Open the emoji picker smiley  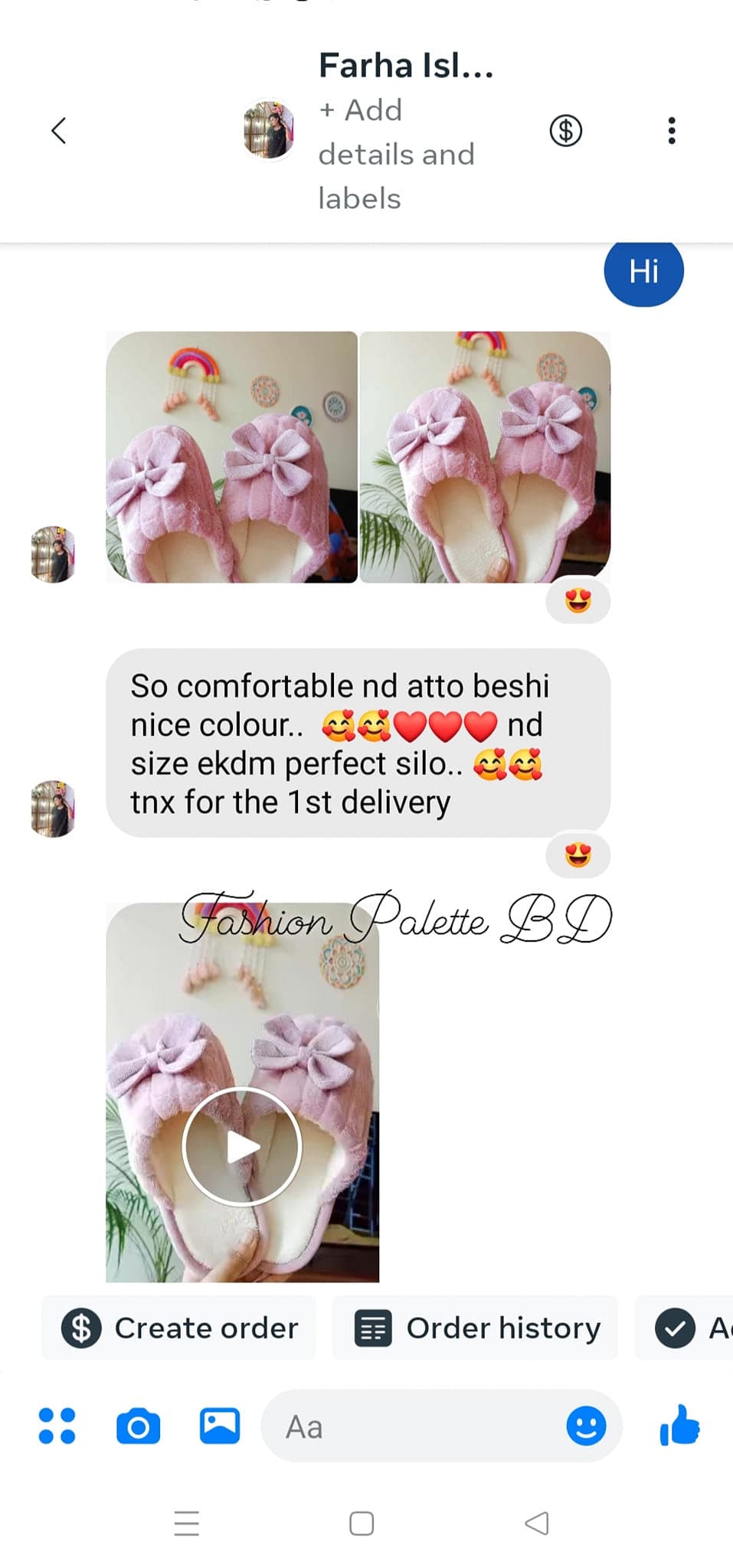pyautogui.click(x=586, y=1426)
